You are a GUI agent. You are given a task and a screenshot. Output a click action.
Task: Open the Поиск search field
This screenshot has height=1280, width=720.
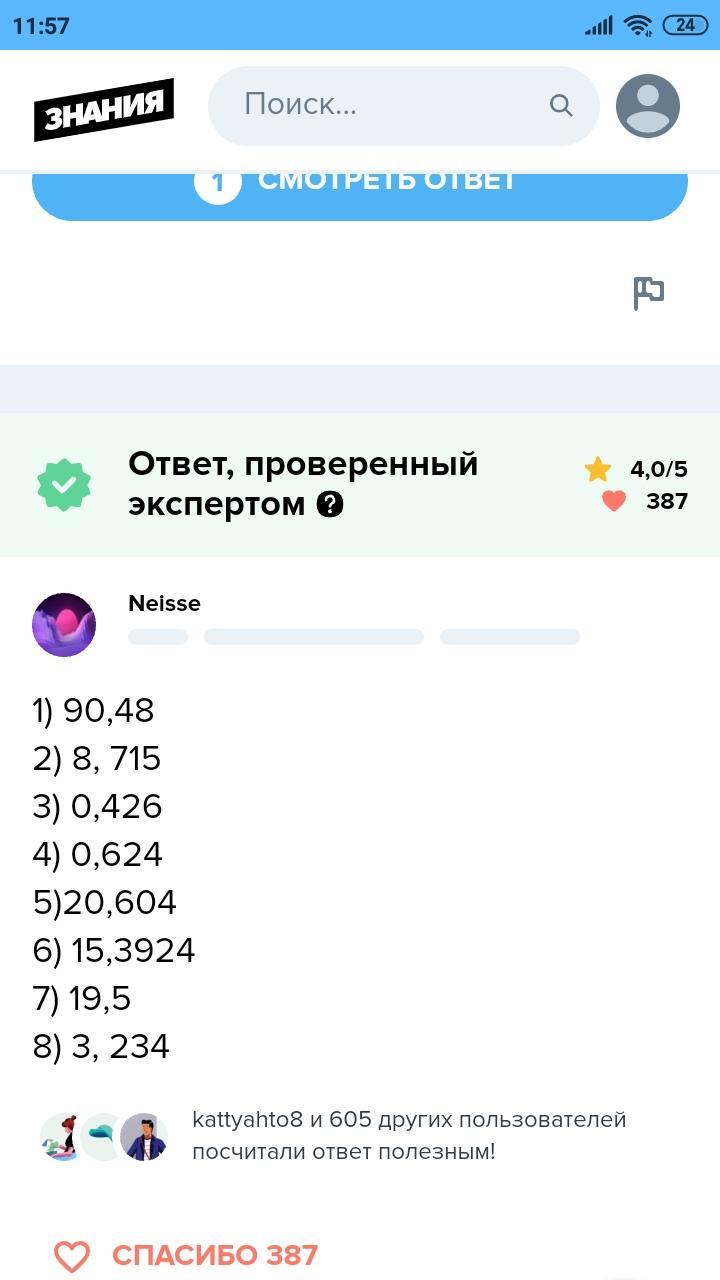coord(404,106)
